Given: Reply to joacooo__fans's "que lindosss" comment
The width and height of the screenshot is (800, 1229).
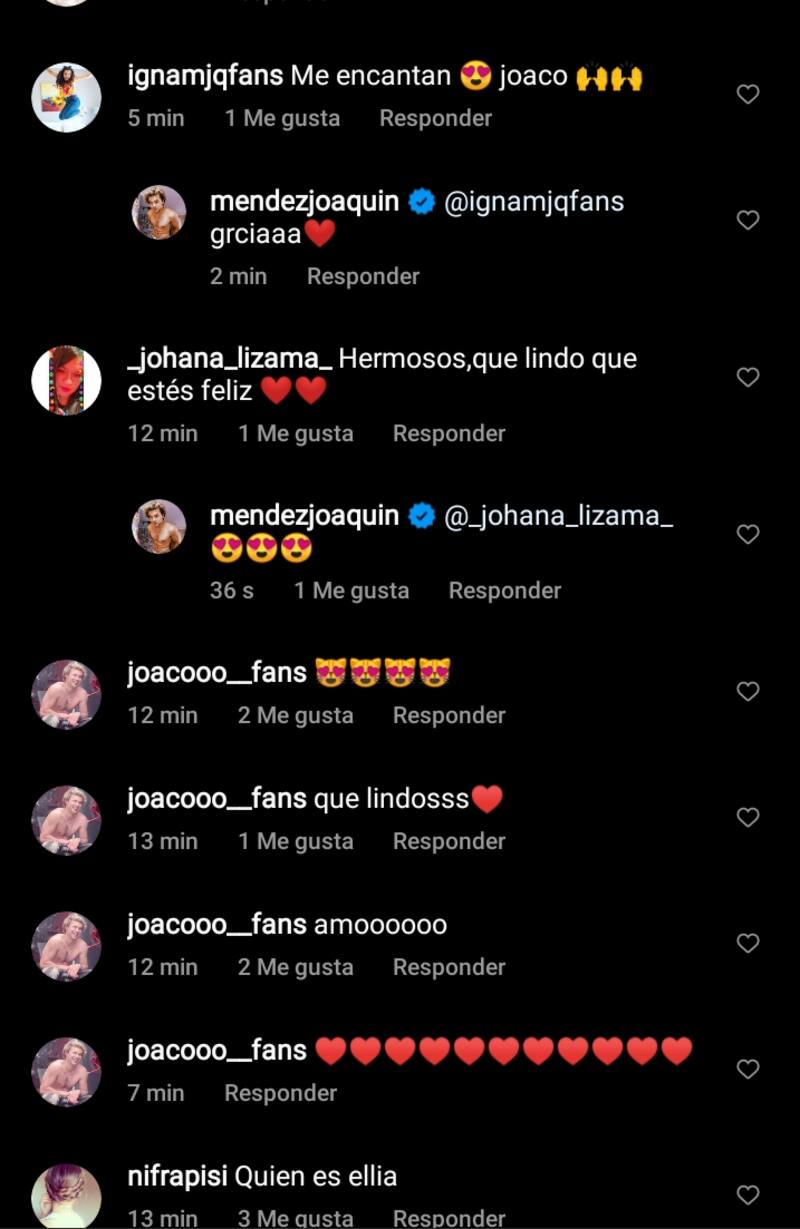Looking at the screenshot, I should click(x=448, y=841).
